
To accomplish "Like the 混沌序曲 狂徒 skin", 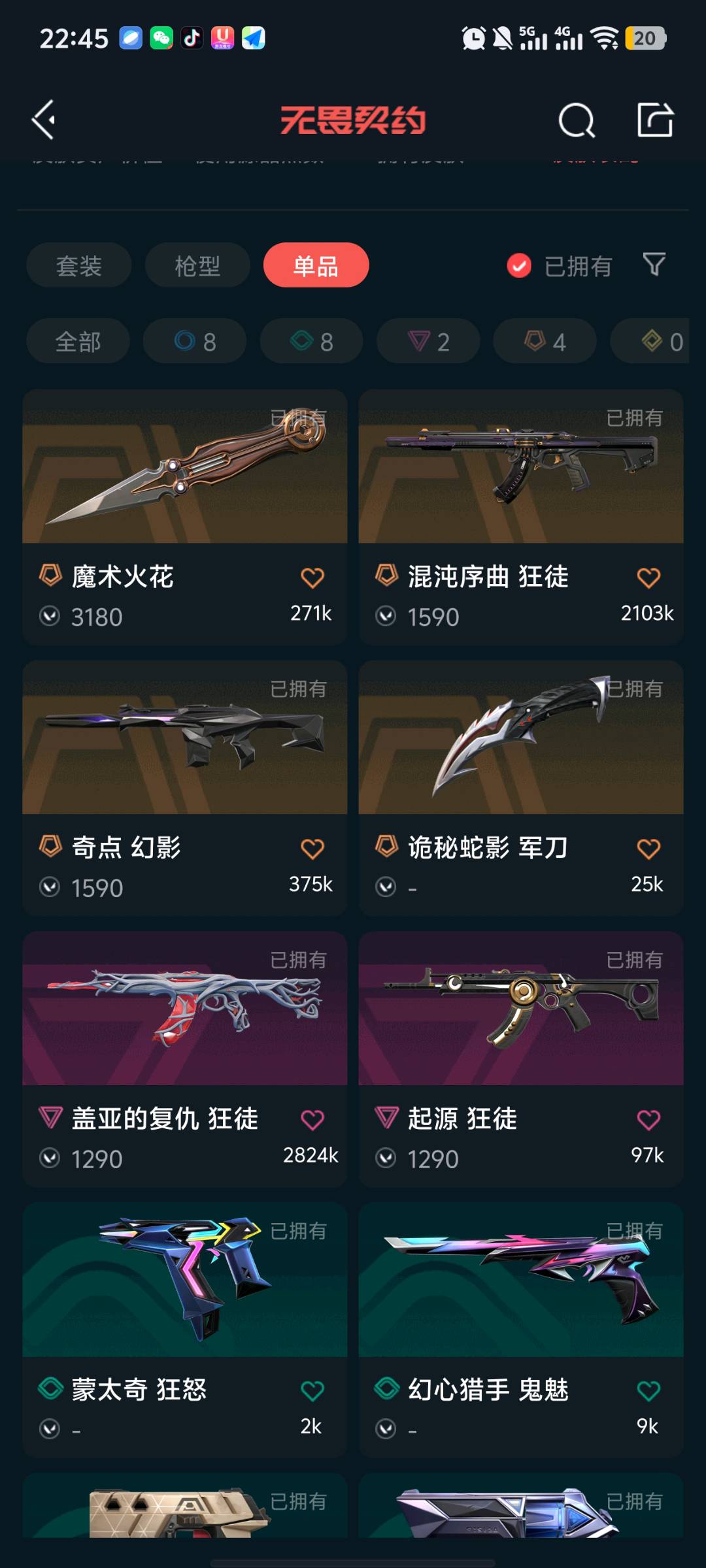I will tap(648, 578).
